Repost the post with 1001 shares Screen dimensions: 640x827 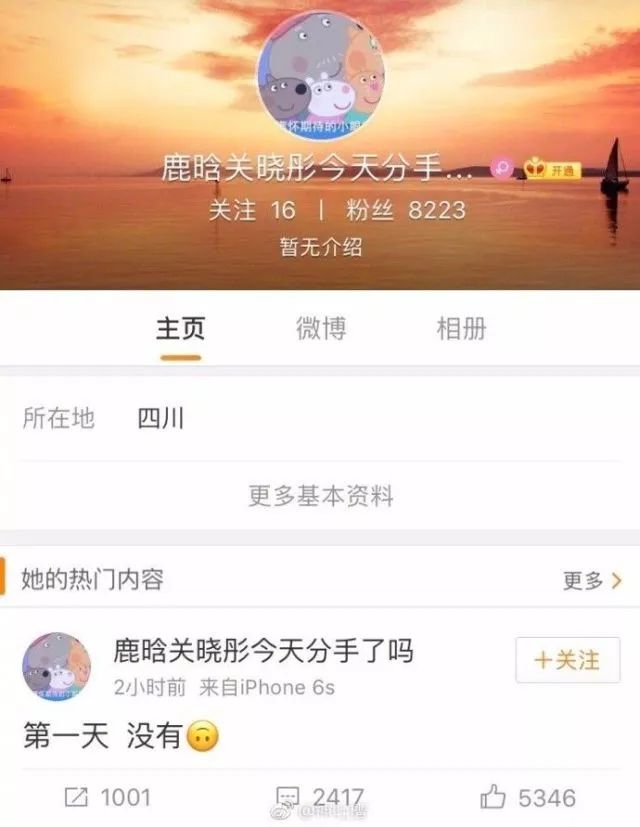[108, 797]
